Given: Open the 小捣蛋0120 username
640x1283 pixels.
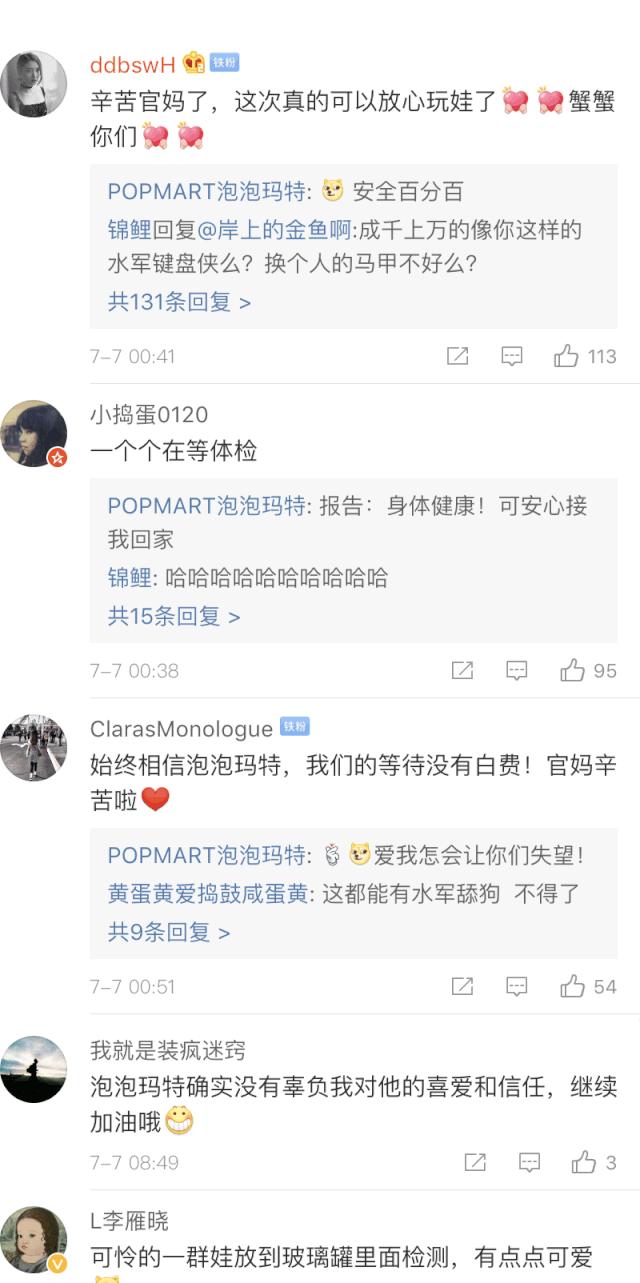Looking at the screenshot, I should tap(148, 415).
